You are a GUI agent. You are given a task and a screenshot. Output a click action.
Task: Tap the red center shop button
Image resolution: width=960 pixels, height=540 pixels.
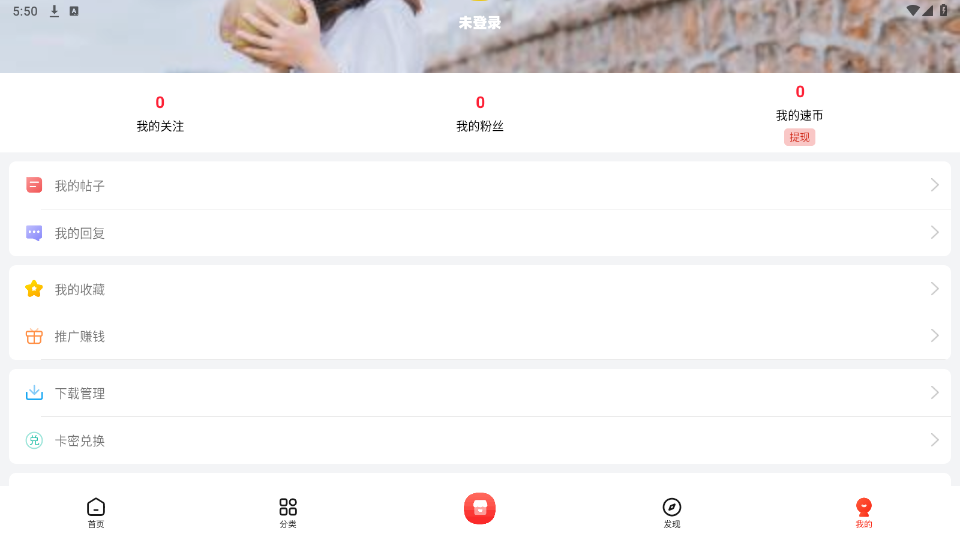click(480, 508)
